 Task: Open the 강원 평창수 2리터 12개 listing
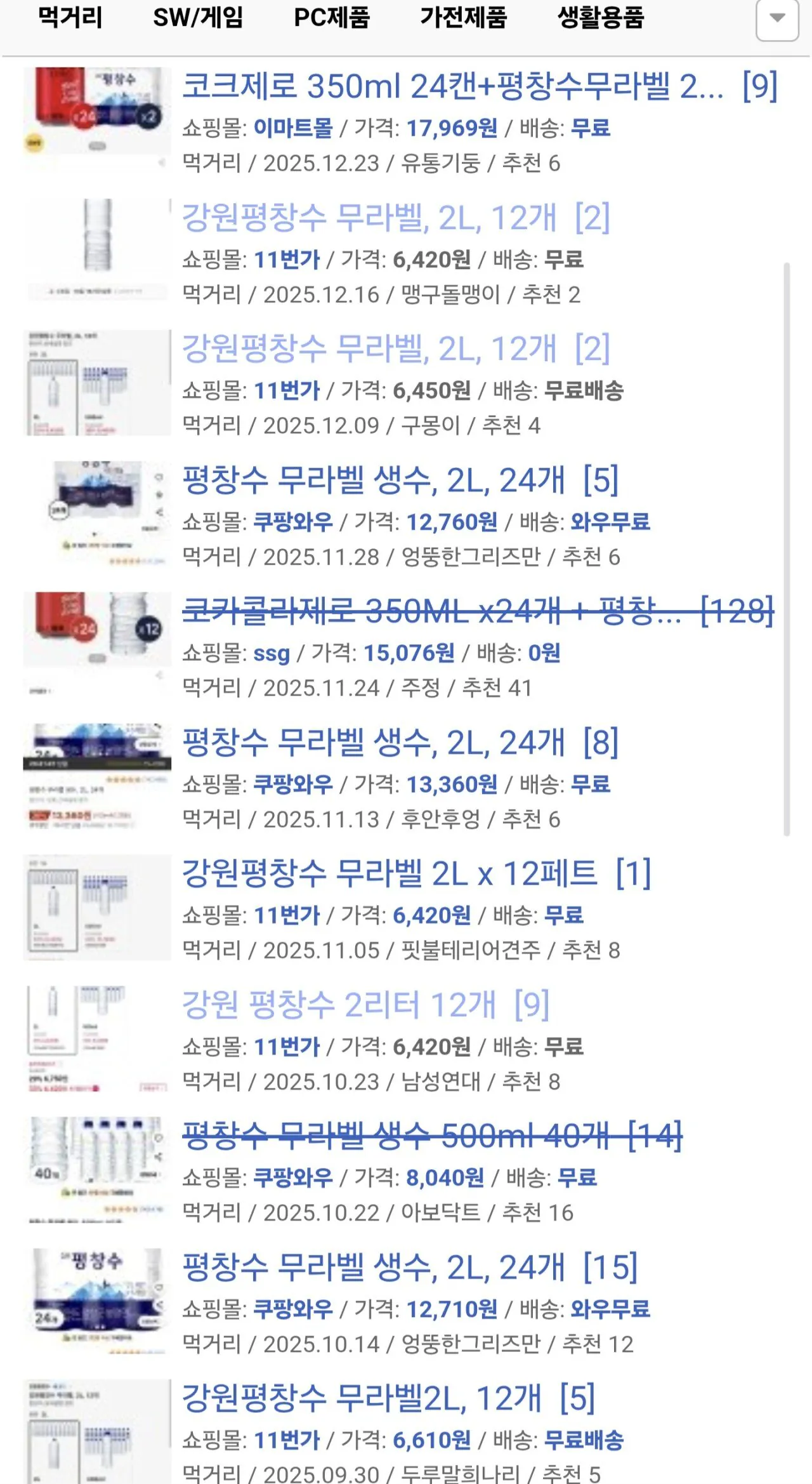coord(362,1006)
